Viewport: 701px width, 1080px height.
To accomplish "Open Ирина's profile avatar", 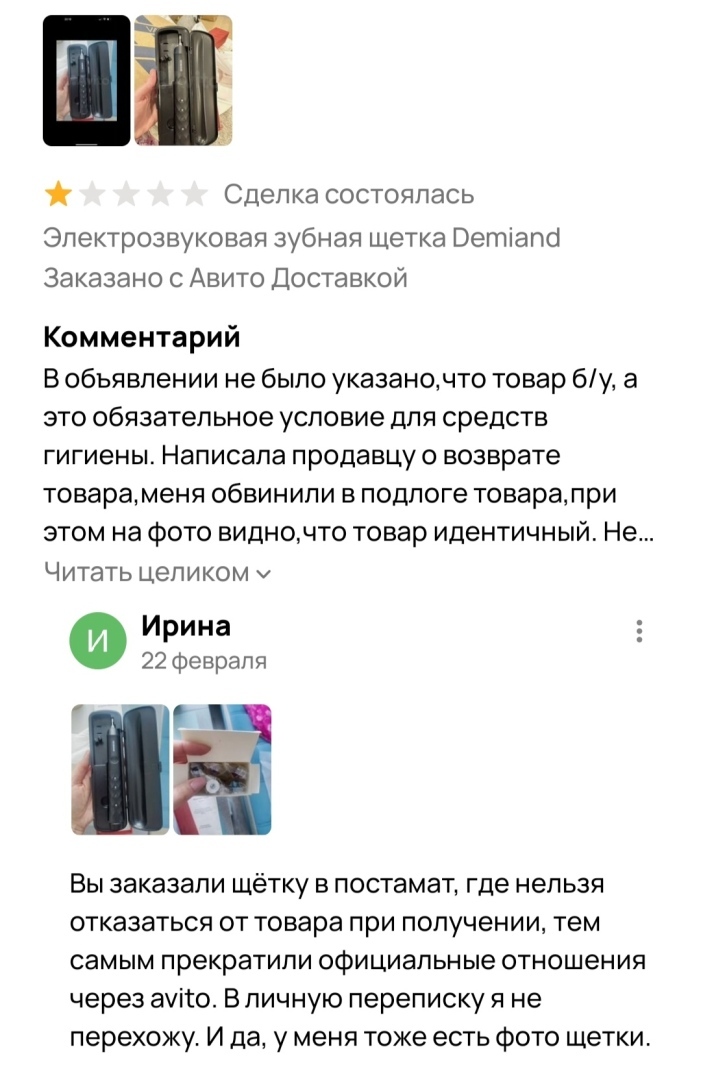I will [97, 641].
